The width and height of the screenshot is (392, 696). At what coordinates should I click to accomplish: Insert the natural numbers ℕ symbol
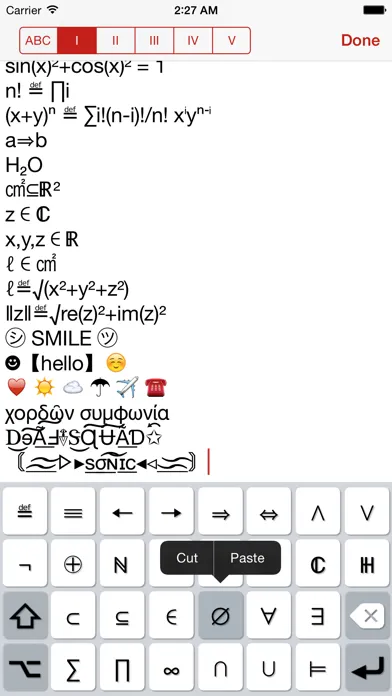[x=122, y=564]
